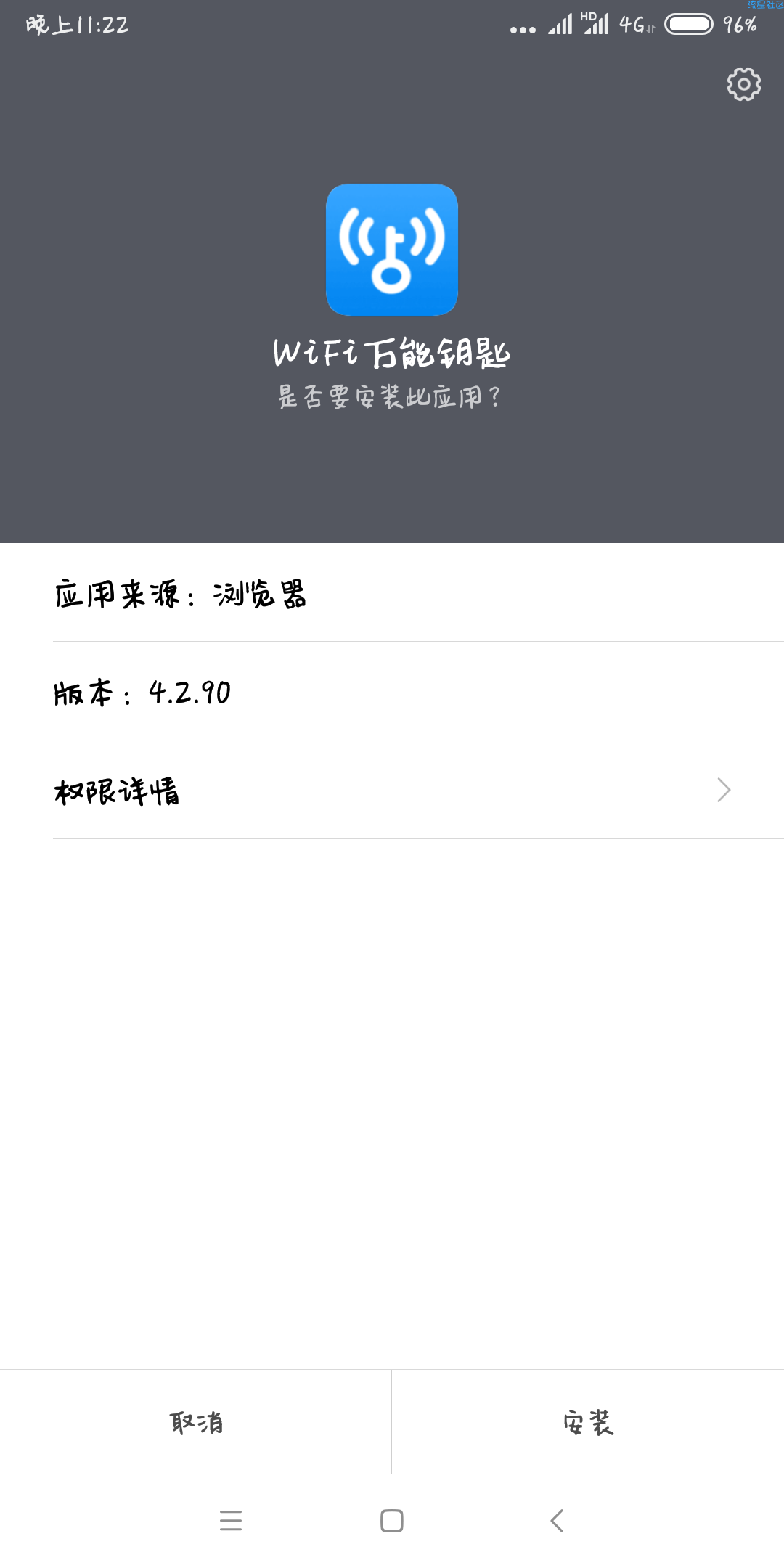
Task: Open the recent apps menu button
Action: coord(231,1520)
